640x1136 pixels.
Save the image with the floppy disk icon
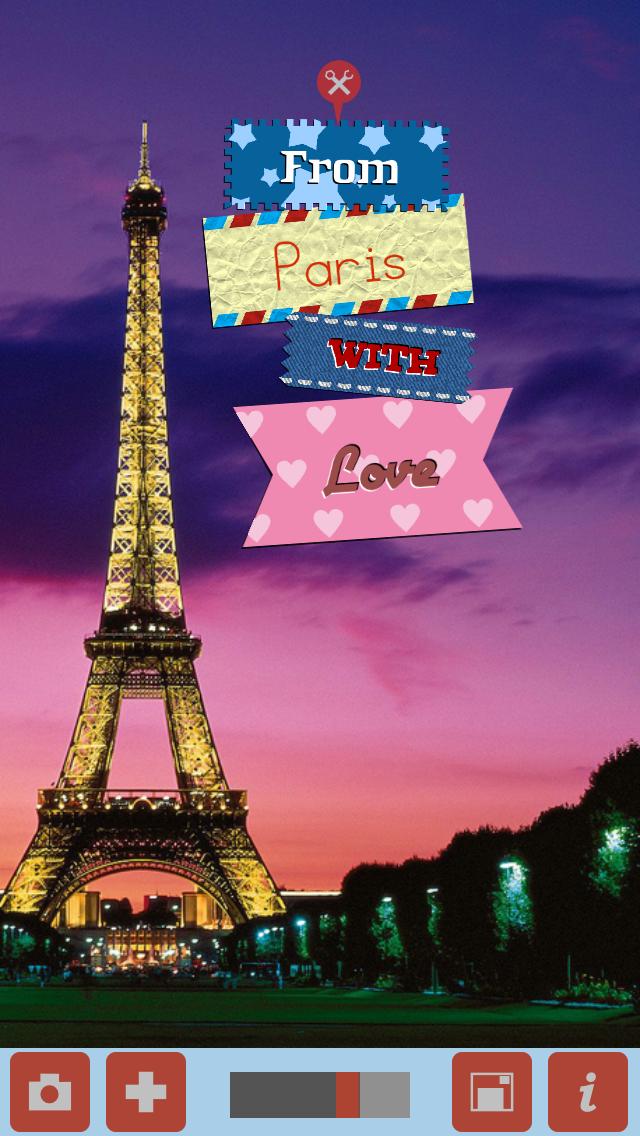(x=491, y=1092)
